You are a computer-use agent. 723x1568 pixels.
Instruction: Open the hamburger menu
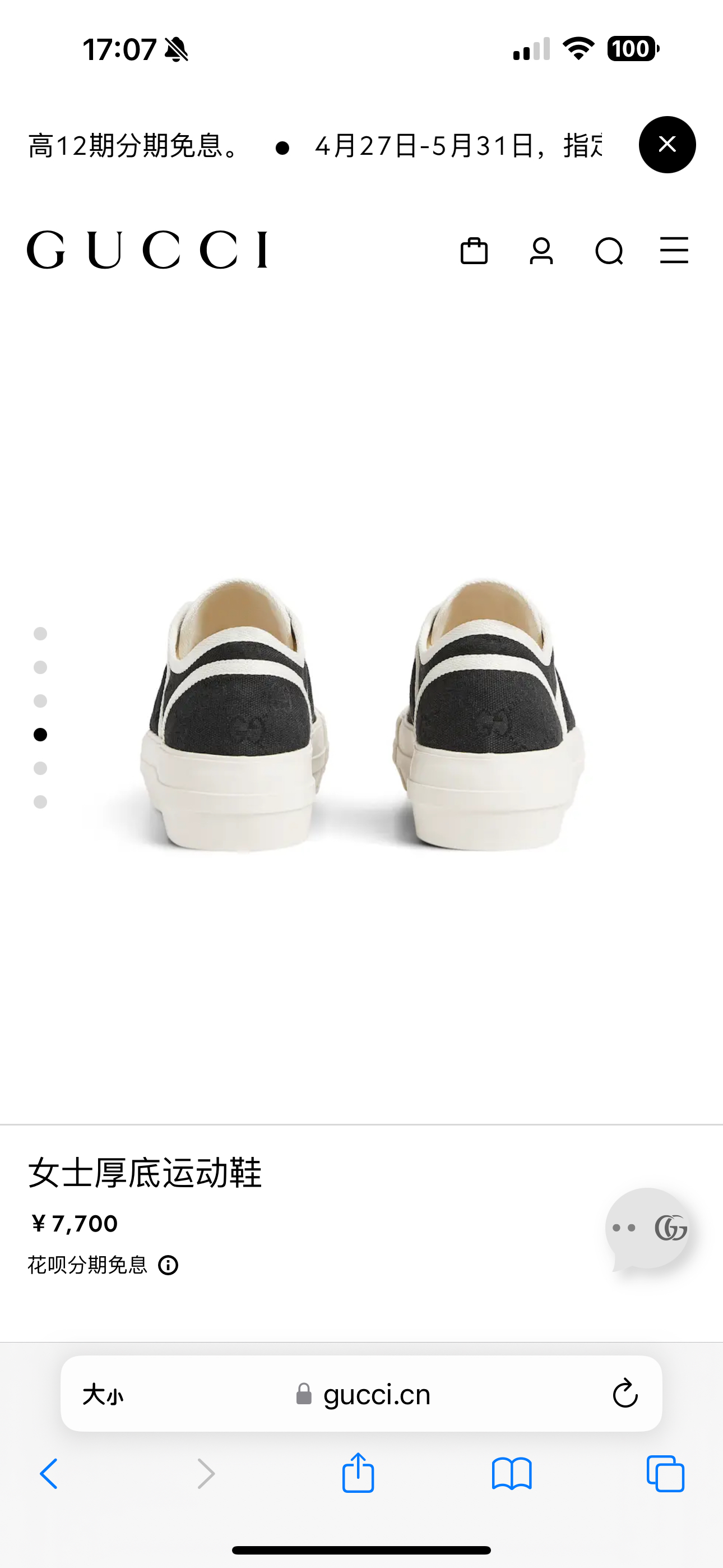point(674,251)
